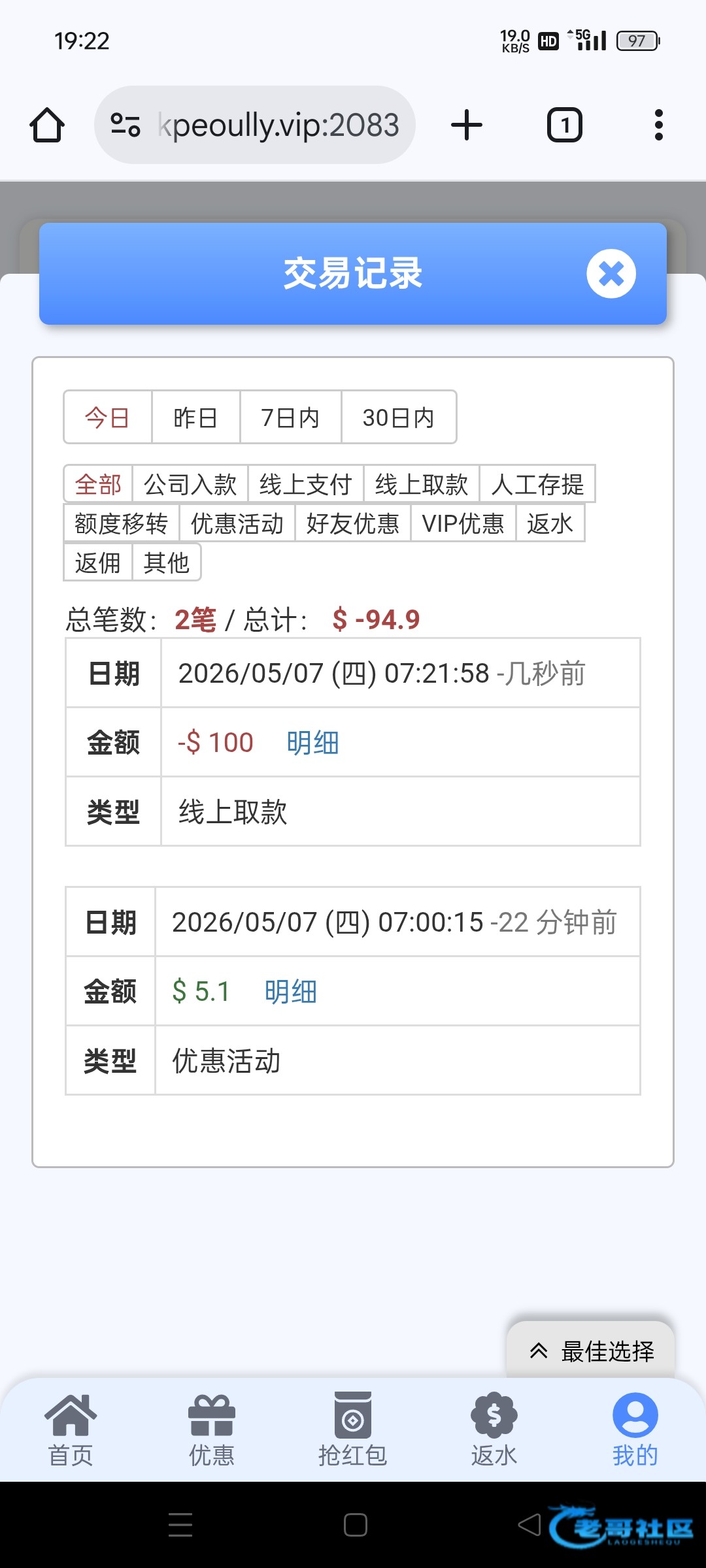Open 抢红包 in the bottom bar
The image size is (706, 1568).
pos(353,1430)
